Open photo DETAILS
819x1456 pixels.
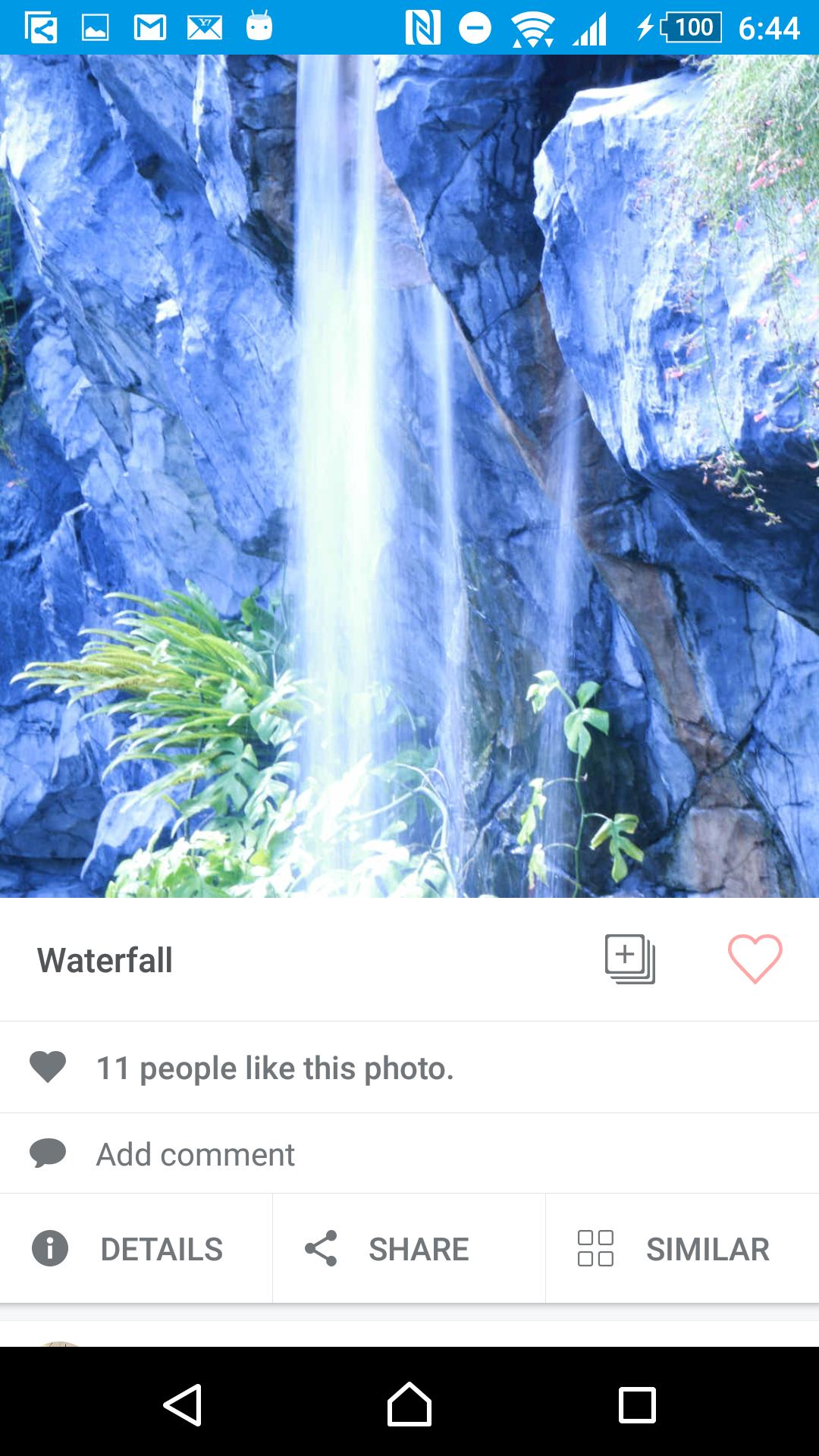tap(136, 1249)
